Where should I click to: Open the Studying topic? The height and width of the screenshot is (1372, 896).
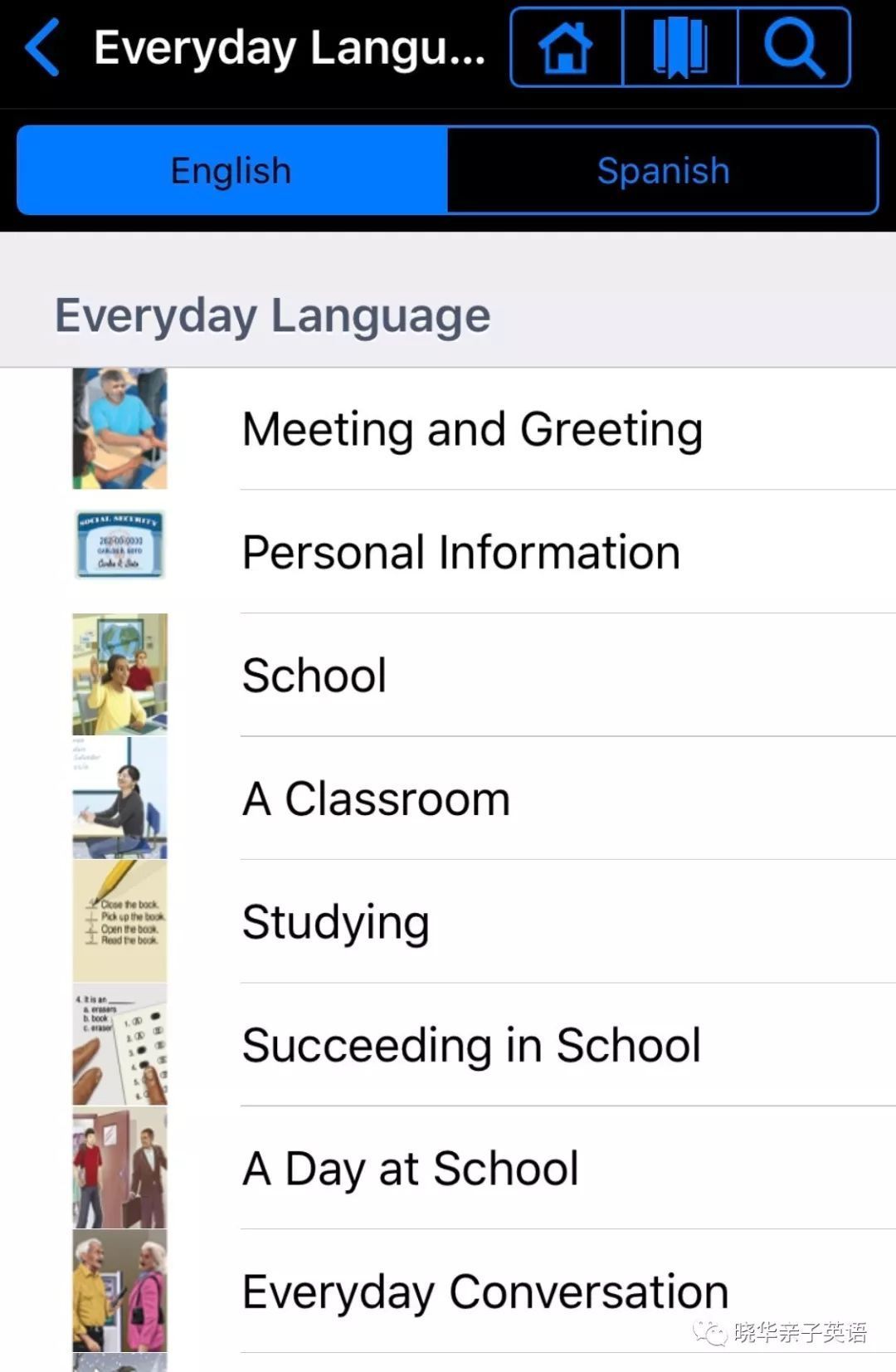(x=336, y=921)
